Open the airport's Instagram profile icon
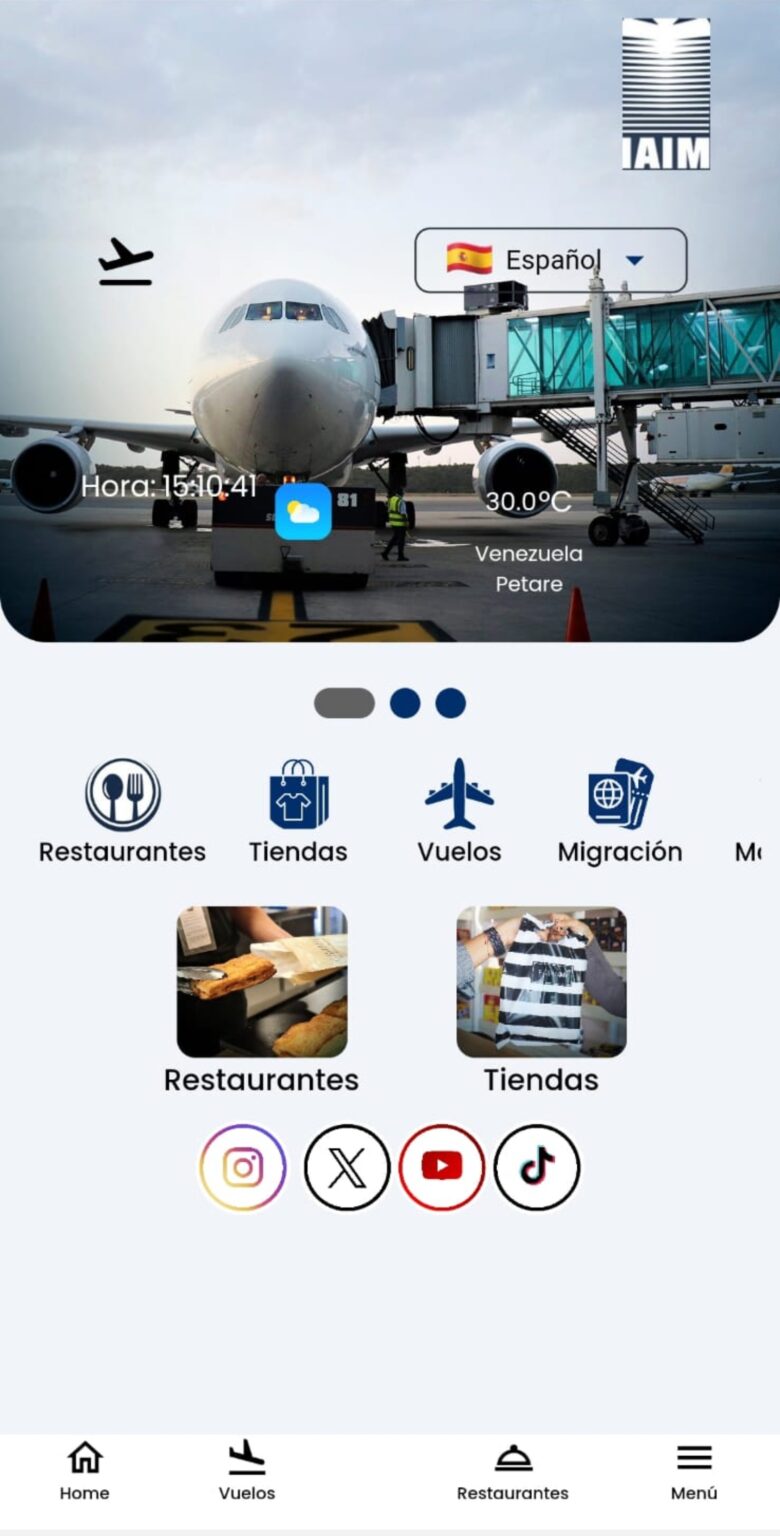Image resolution: width=780 pixels, height=1536 pixels. point(243,1167)
